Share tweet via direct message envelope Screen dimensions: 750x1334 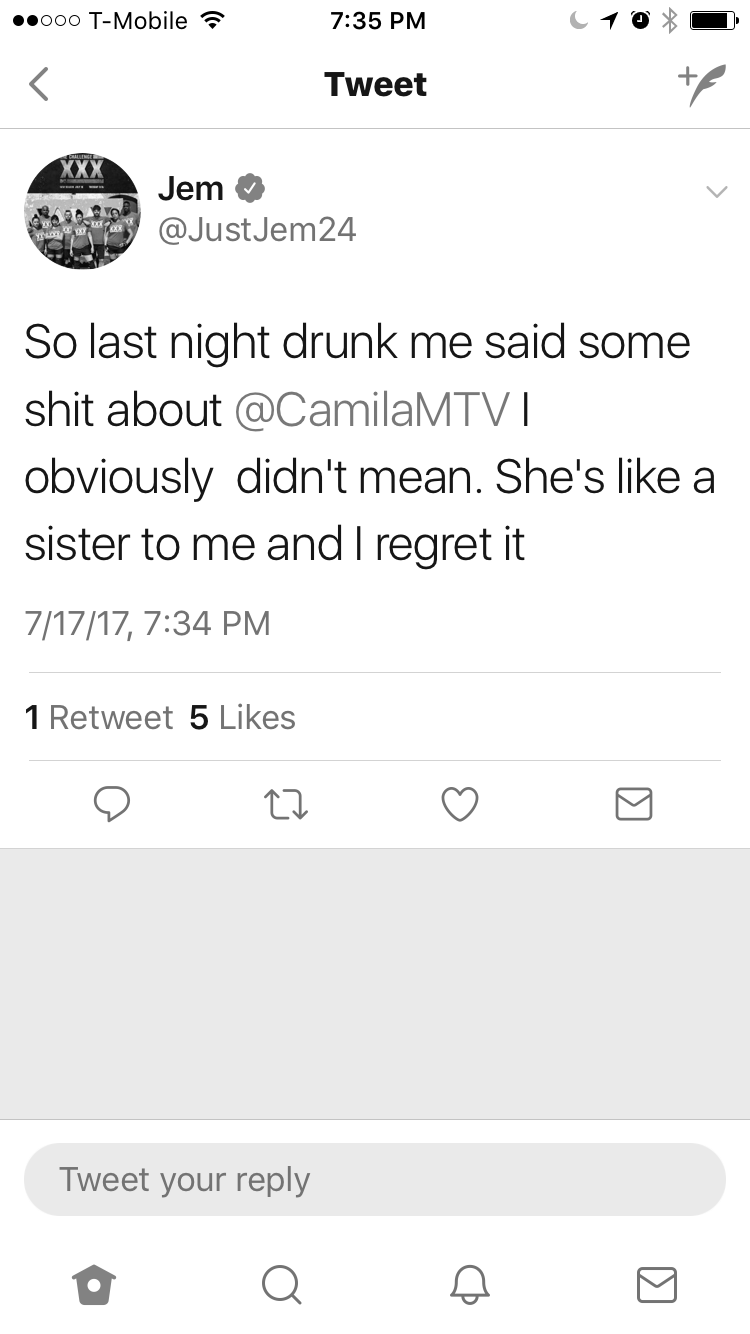click(x=634, y=804)
